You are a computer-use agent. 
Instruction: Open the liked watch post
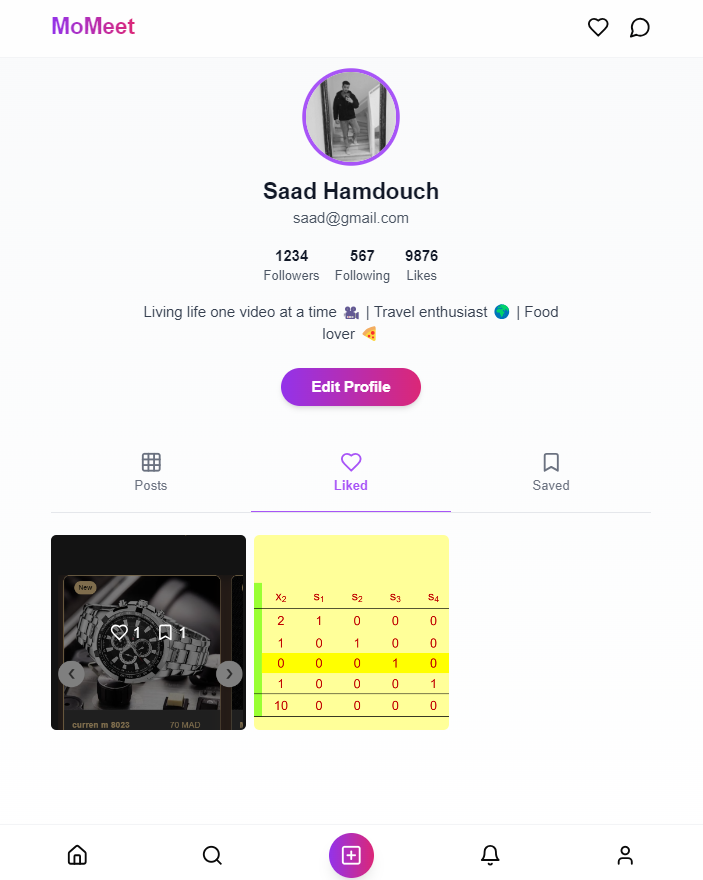[148, 600]
